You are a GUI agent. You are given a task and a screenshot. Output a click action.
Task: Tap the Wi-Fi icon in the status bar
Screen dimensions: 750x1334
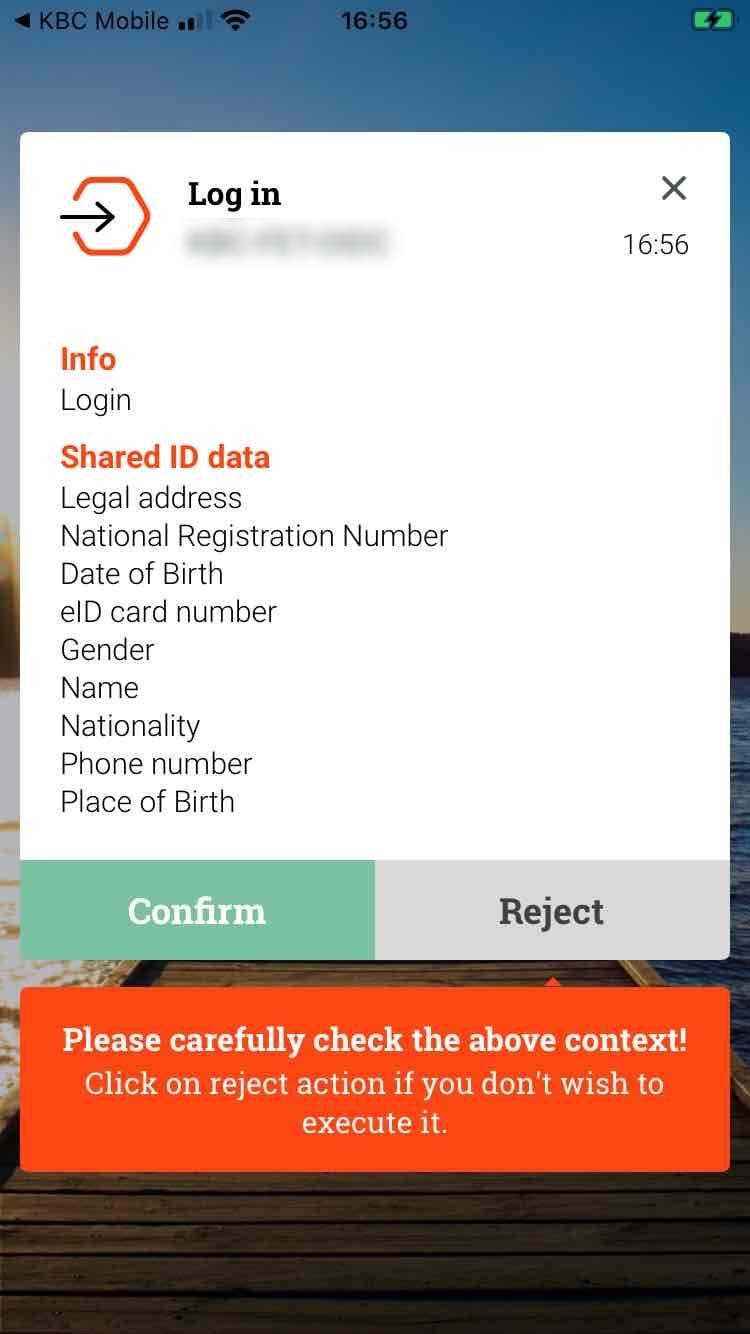(x=236, y=18)
